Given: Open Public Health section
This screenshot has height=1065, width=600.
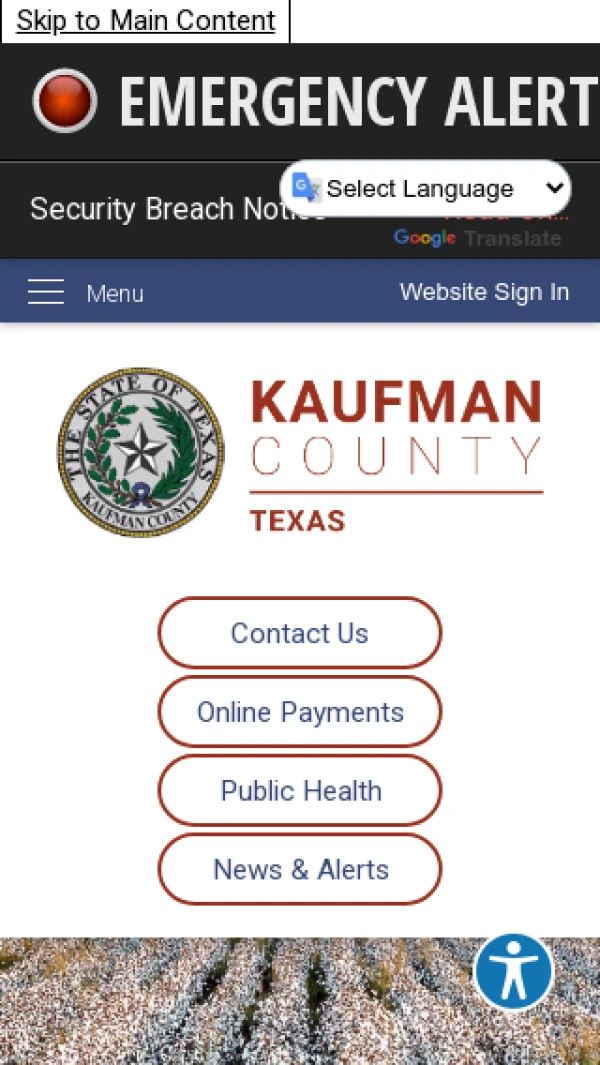Looking at the screenshot, I should coord(300,791).
